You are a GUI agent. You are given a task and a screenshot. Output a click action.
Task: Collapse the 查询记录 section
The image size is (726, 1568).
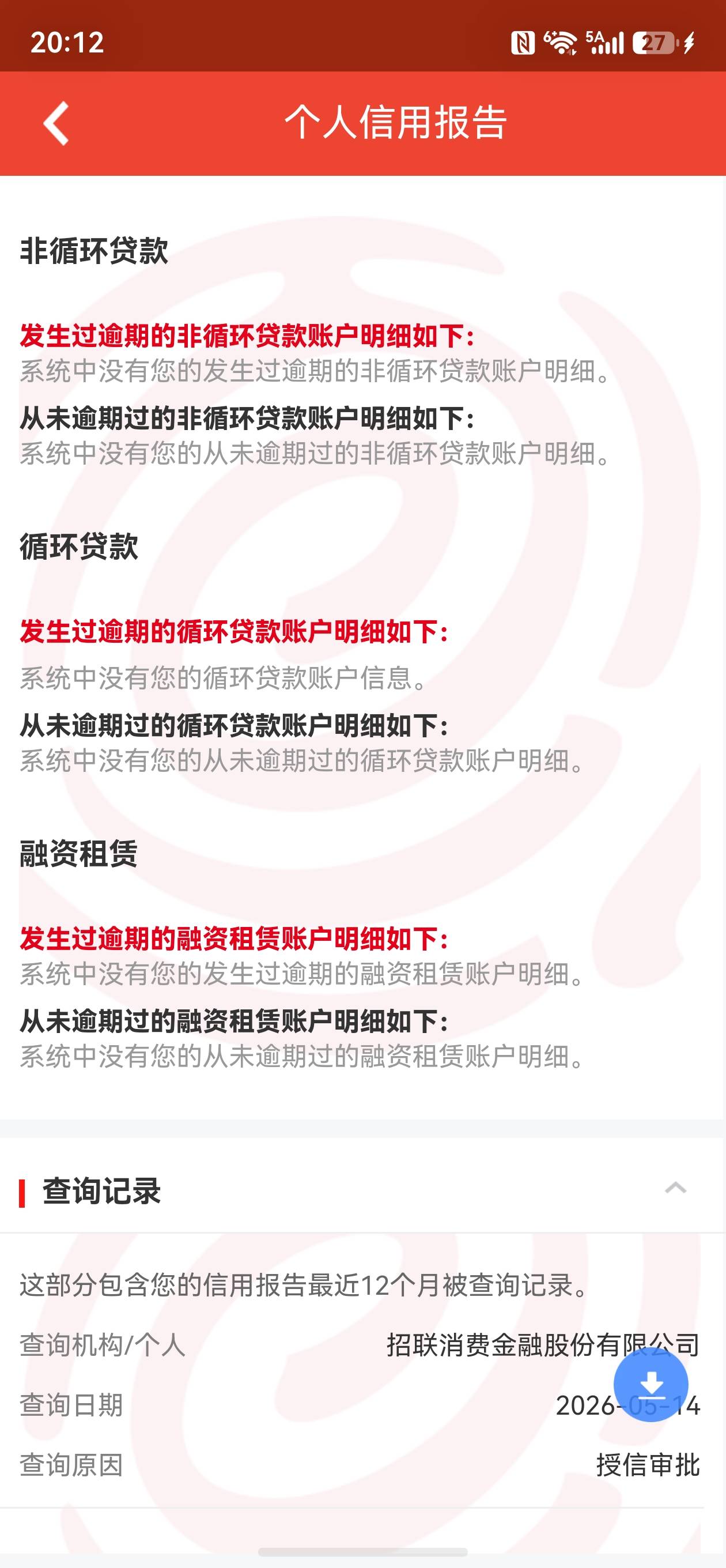pyautogui.click(x=675, y=1188)
